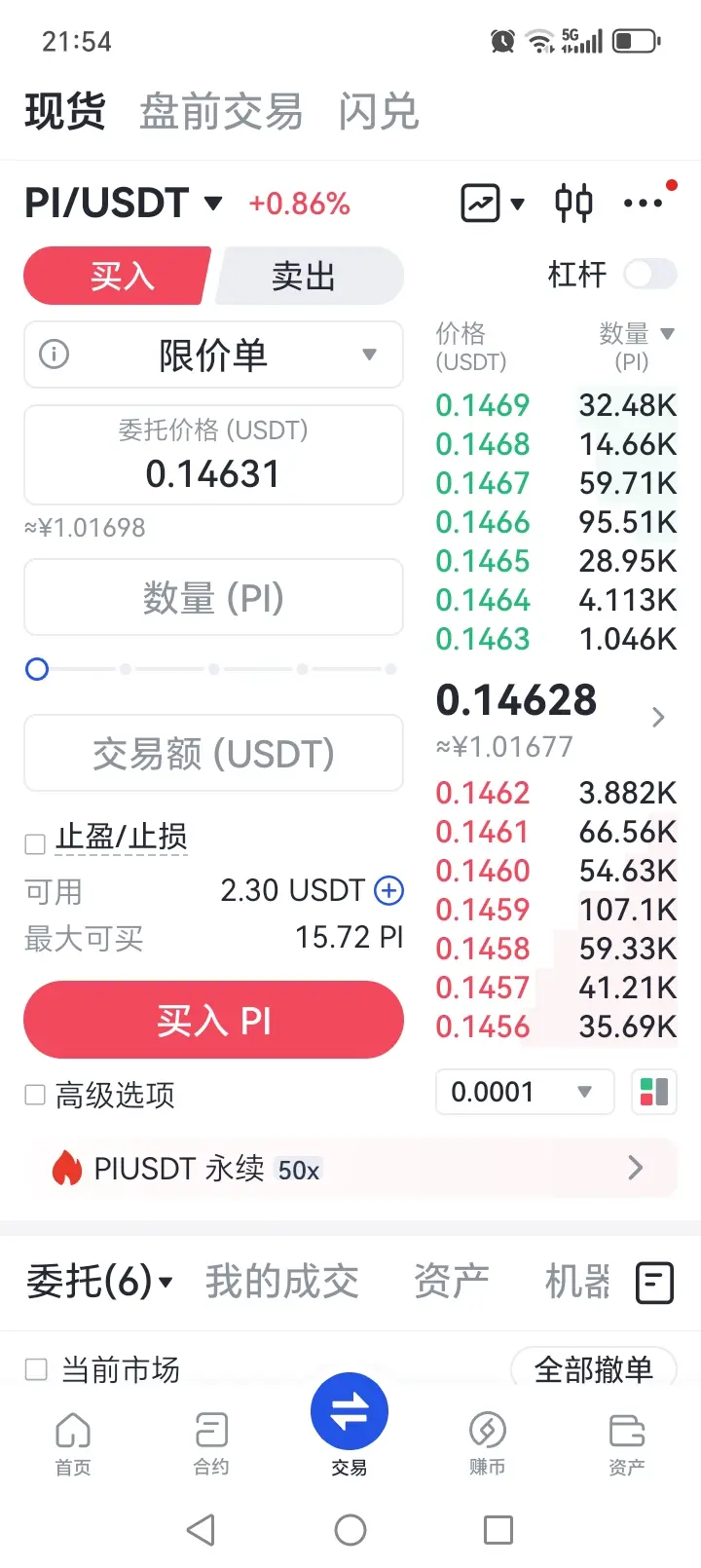The height and width of the screenshot is (1568, 701).
Task: Switch to 我的成交 tab
Action: [x=282, y=1282]
